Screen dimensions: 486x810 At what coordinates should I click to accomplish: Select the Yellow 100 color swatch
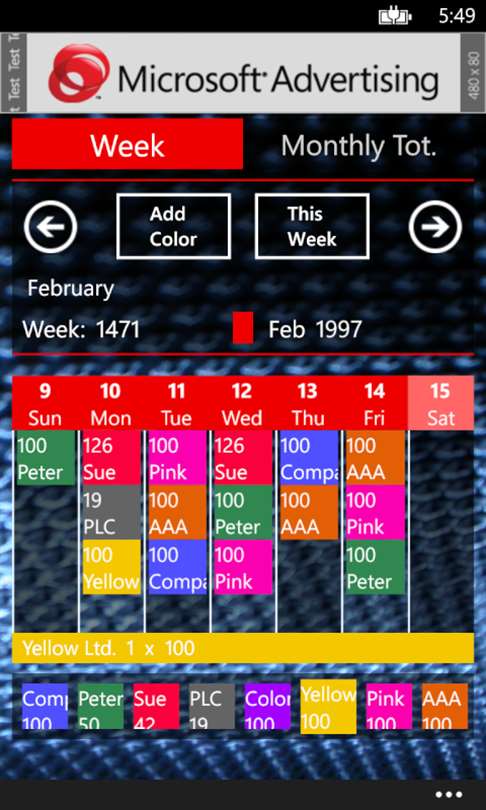click(x=328, y=706)
